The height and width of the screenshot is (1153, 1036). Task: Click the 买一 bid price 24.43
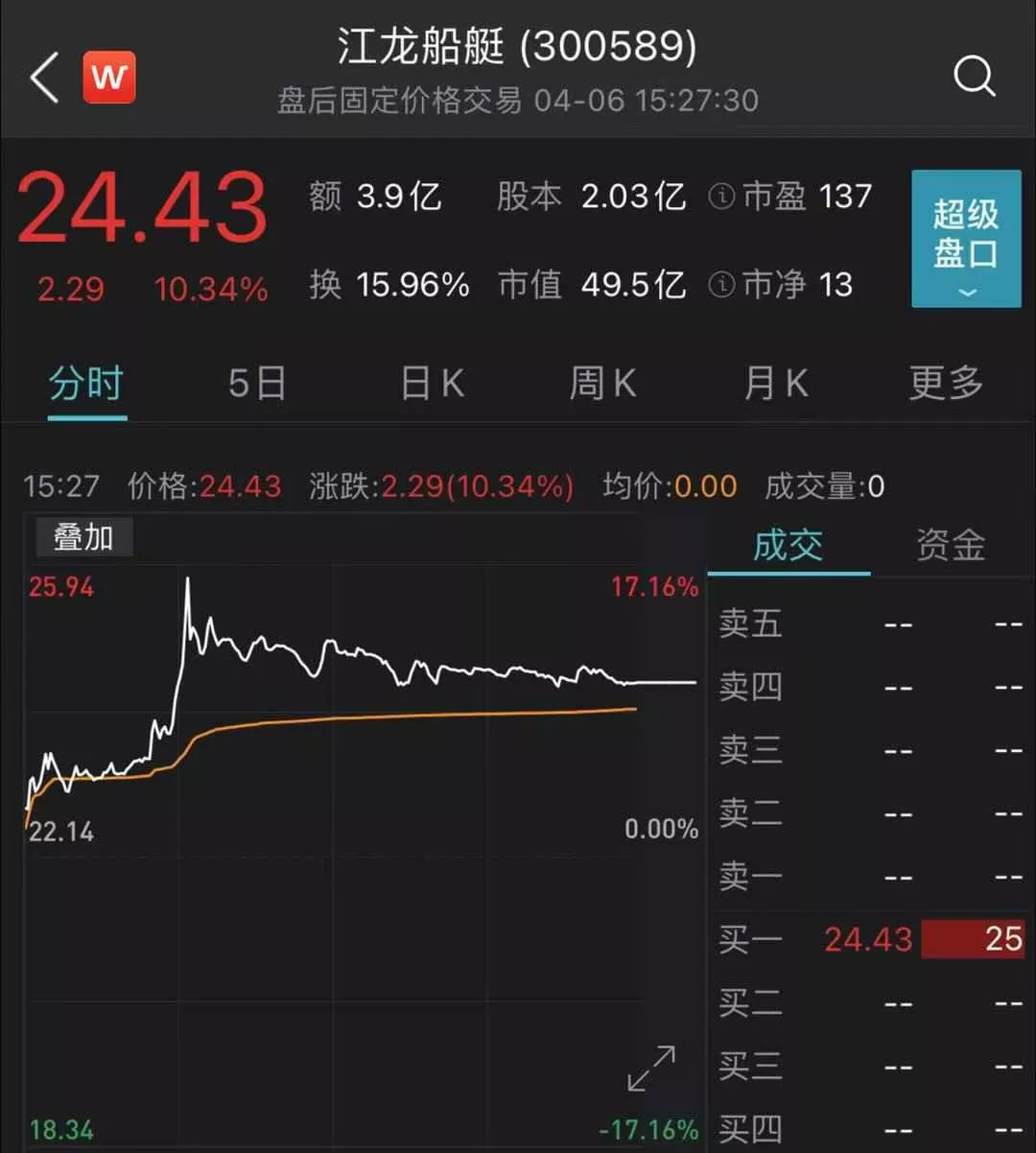pos(868,939)
